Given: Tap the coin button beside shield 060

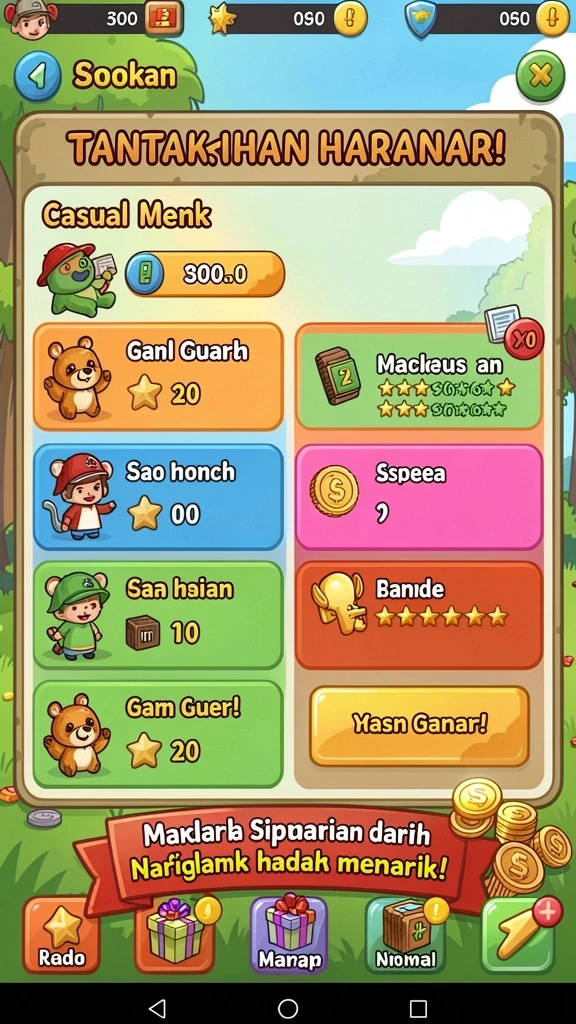Looking at the screenshot, I should (x=552, y=18).
